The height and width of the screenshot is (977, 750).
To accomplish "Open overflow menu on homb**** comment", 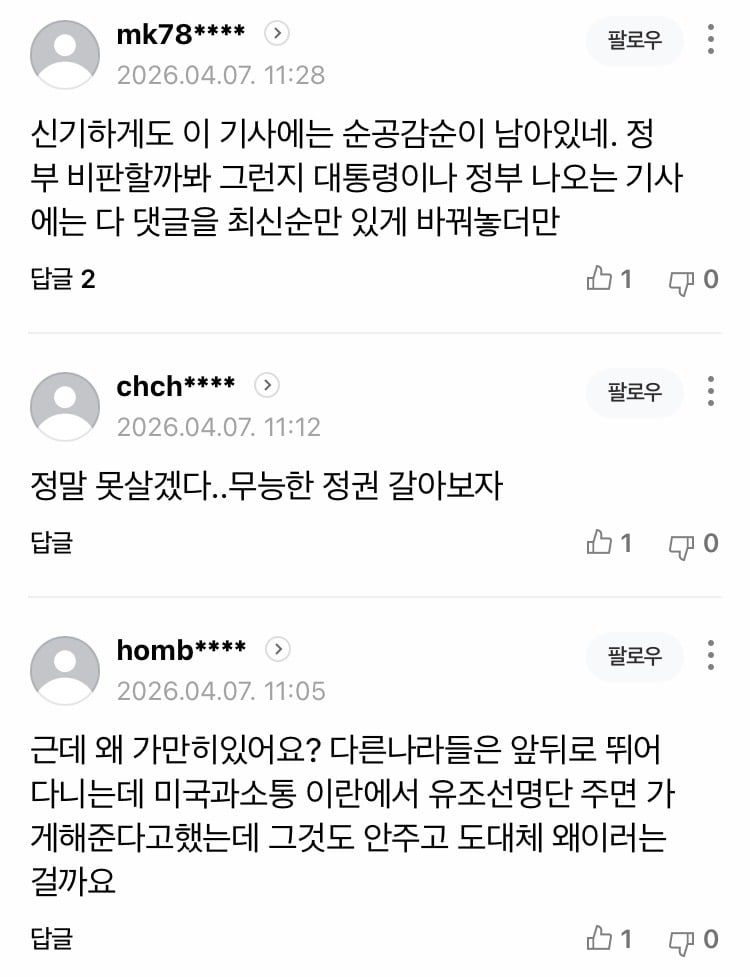I will pyautogui.click(x=711, y=656).
